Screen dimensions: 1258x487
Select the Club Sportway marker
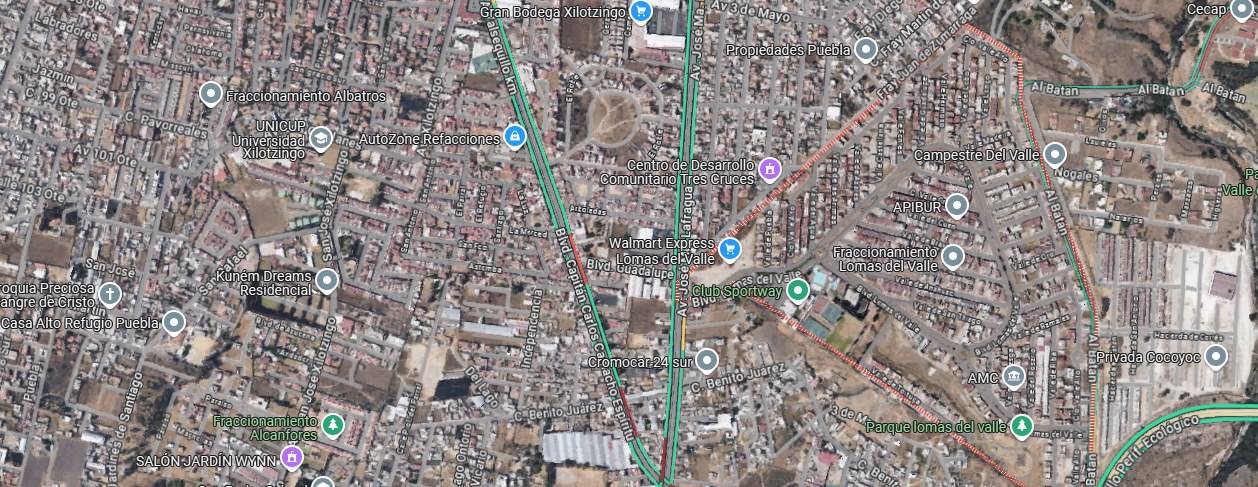797,291
